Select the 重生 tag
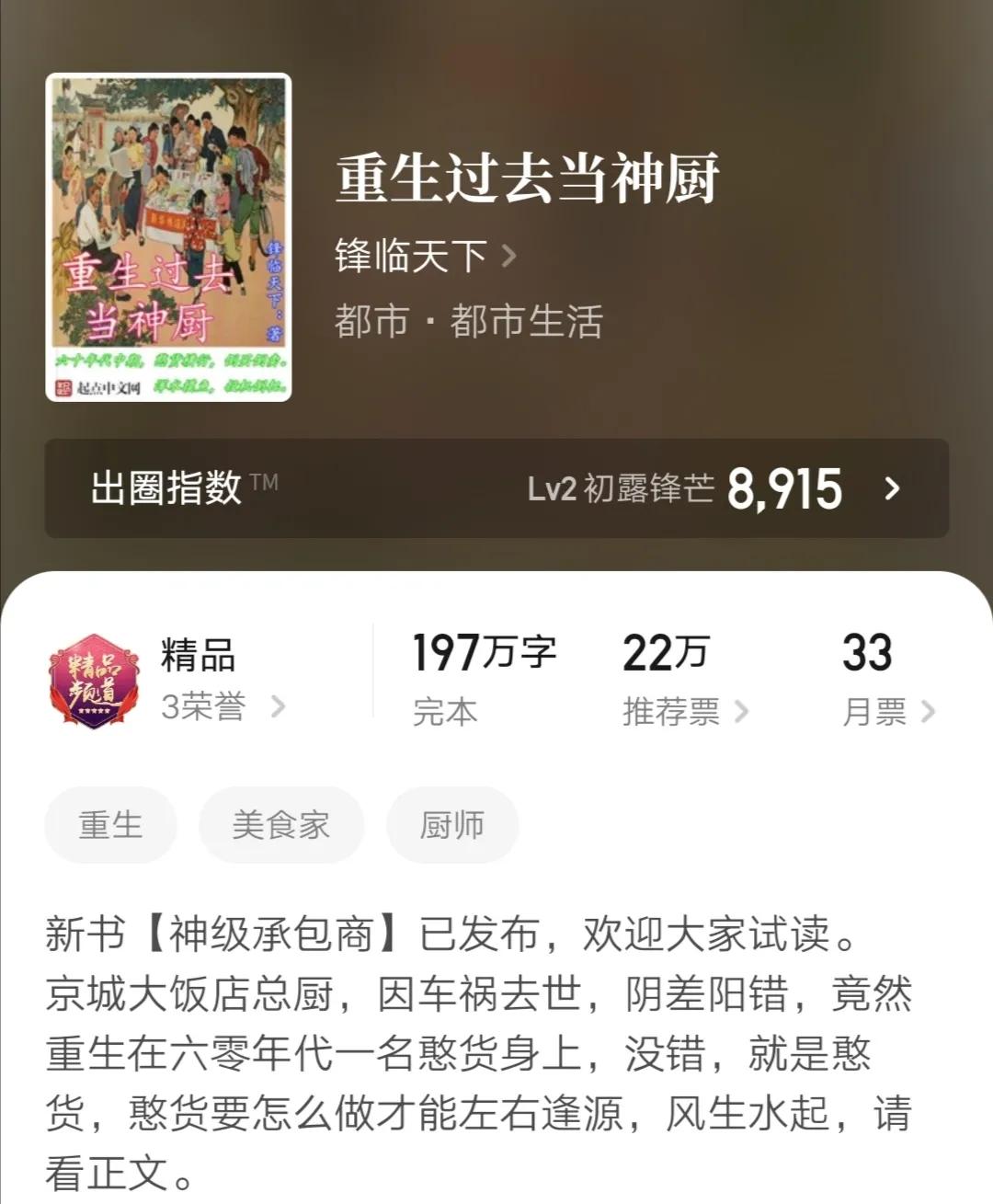 (110, 825)
